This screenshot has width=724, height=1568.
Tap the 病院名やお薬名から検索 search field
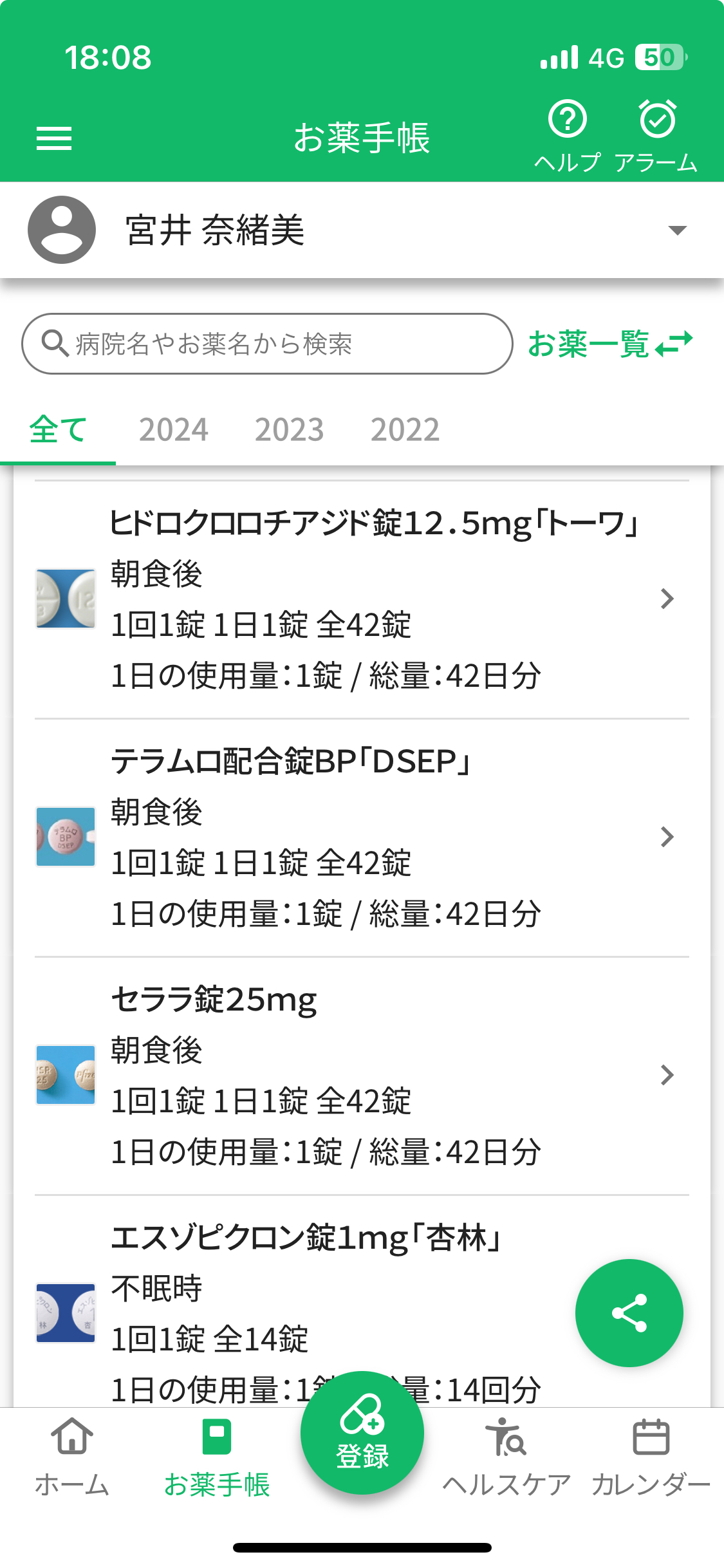(x=267, y=344)
